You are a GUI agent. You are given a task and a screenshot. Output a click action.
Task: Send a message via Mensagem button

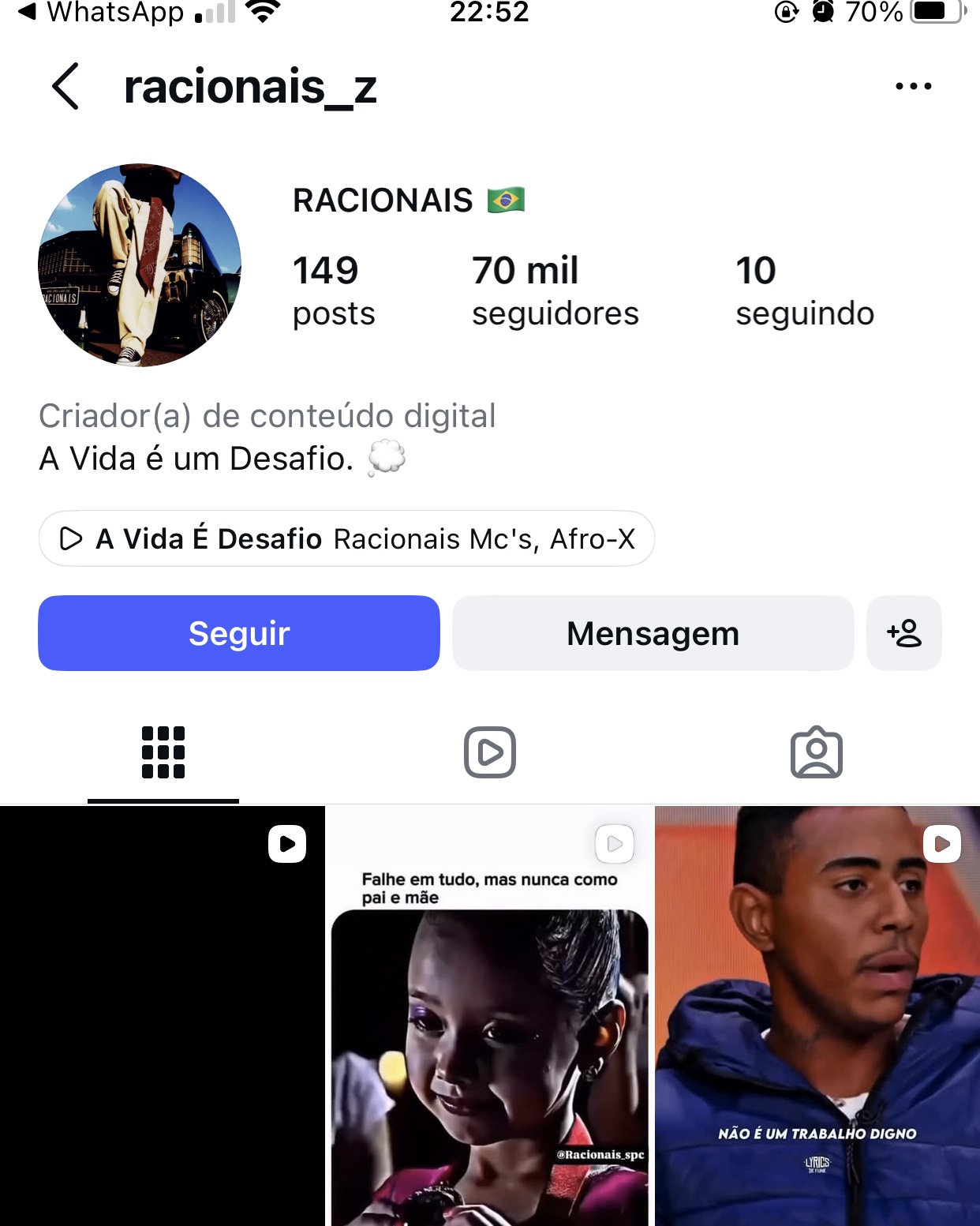click(x=653, y=633)
